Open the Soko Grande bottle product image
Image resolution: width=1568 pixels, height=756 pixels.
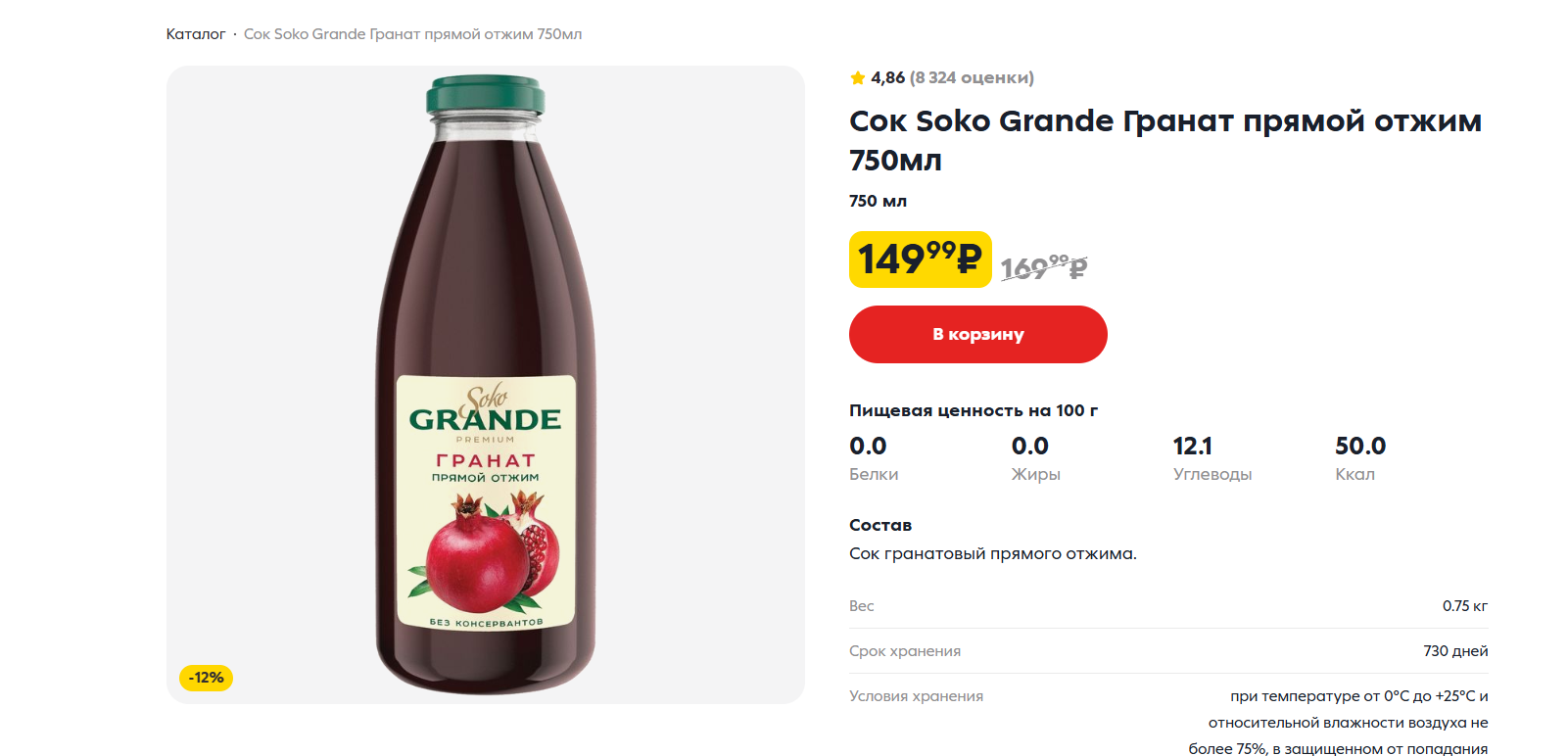coord(486,384)
